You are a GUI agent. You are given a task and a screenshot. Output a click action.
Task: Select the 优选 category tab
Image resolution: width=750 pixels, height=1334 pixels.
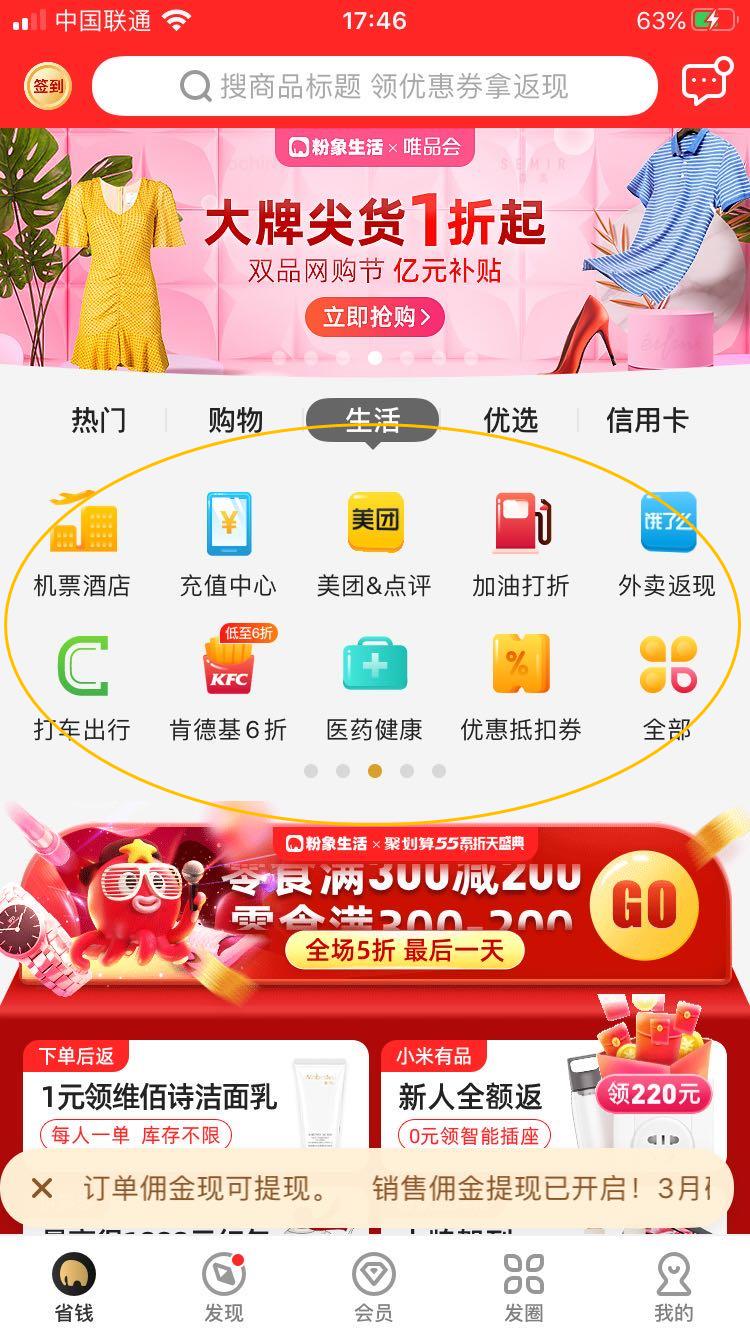(511, 420)
